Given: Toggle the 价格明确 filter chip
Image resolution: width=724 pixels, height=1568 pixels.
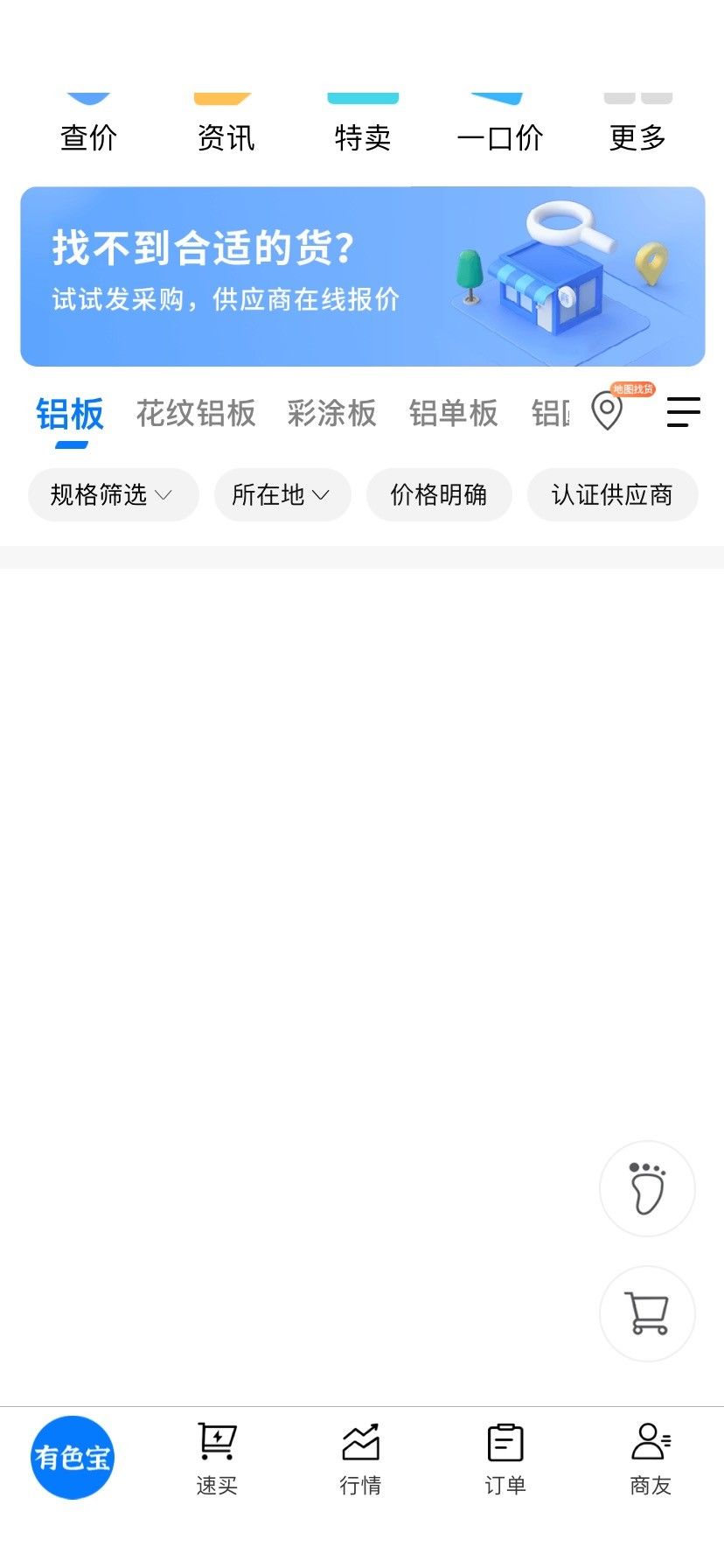Looking at the screenshot, I should (x=439, y=495).
